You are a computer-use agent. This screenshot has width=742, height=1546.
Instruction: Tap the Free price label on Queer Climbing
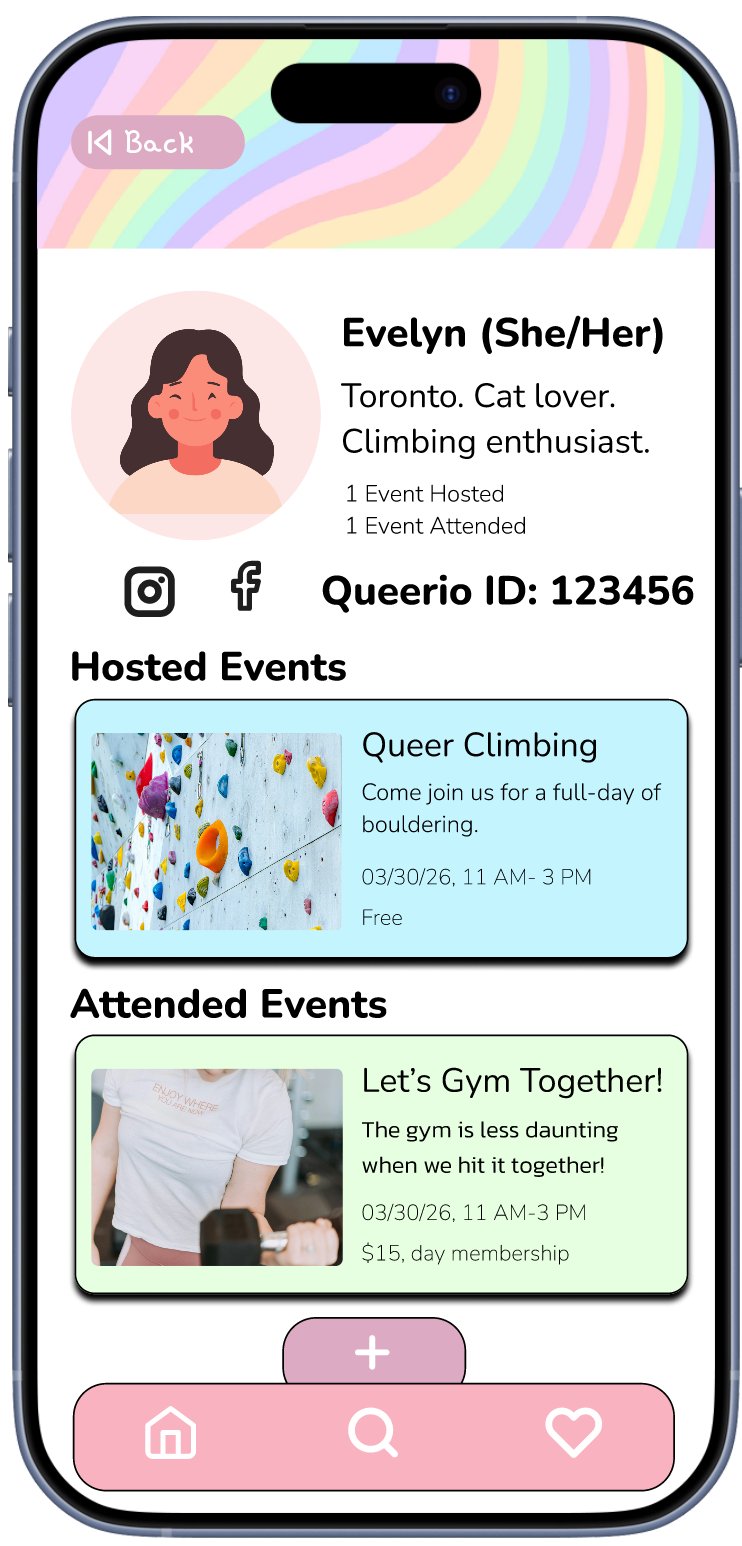pos(380,917)
